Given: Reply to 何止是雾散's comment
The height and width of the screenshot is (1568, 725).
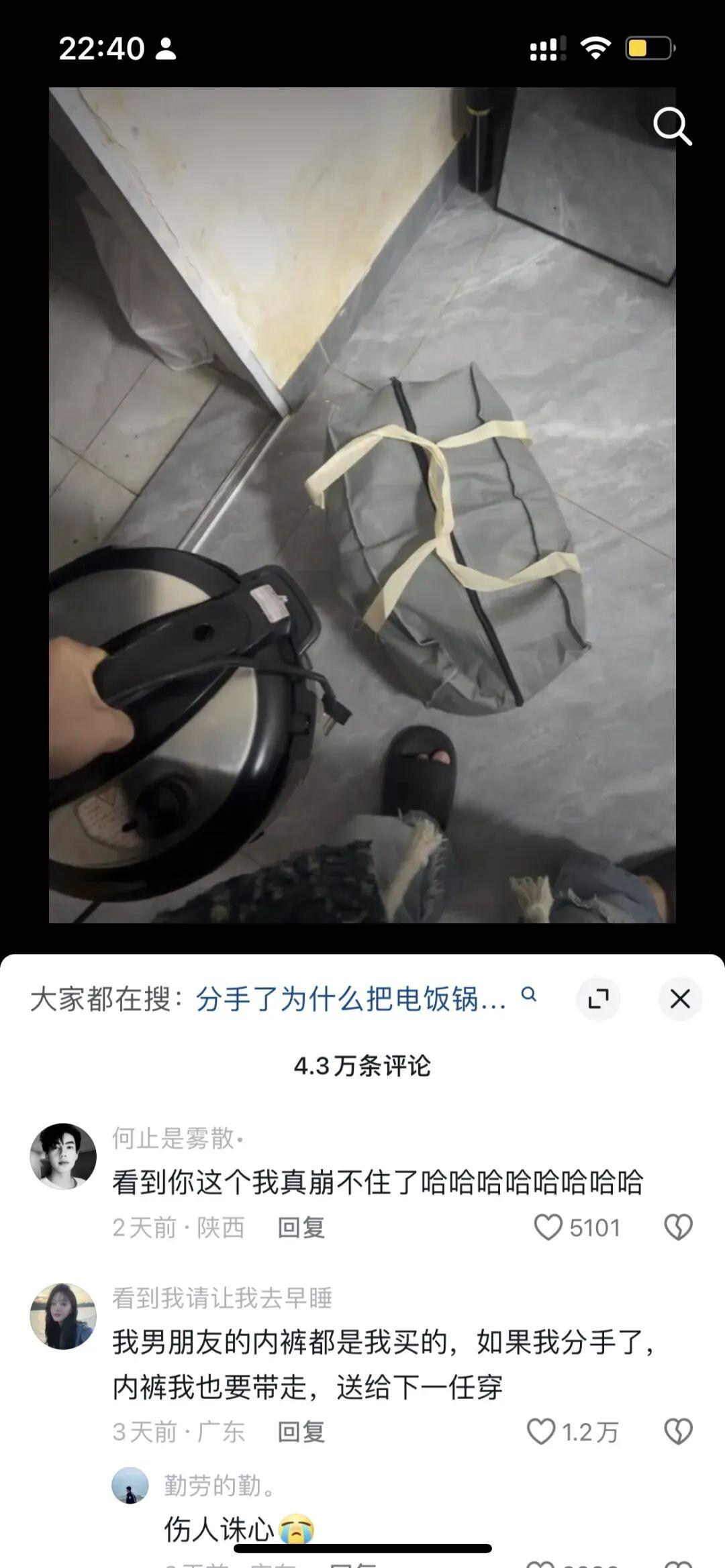Looking at the screenshot, I should (x=301, y=1227).
